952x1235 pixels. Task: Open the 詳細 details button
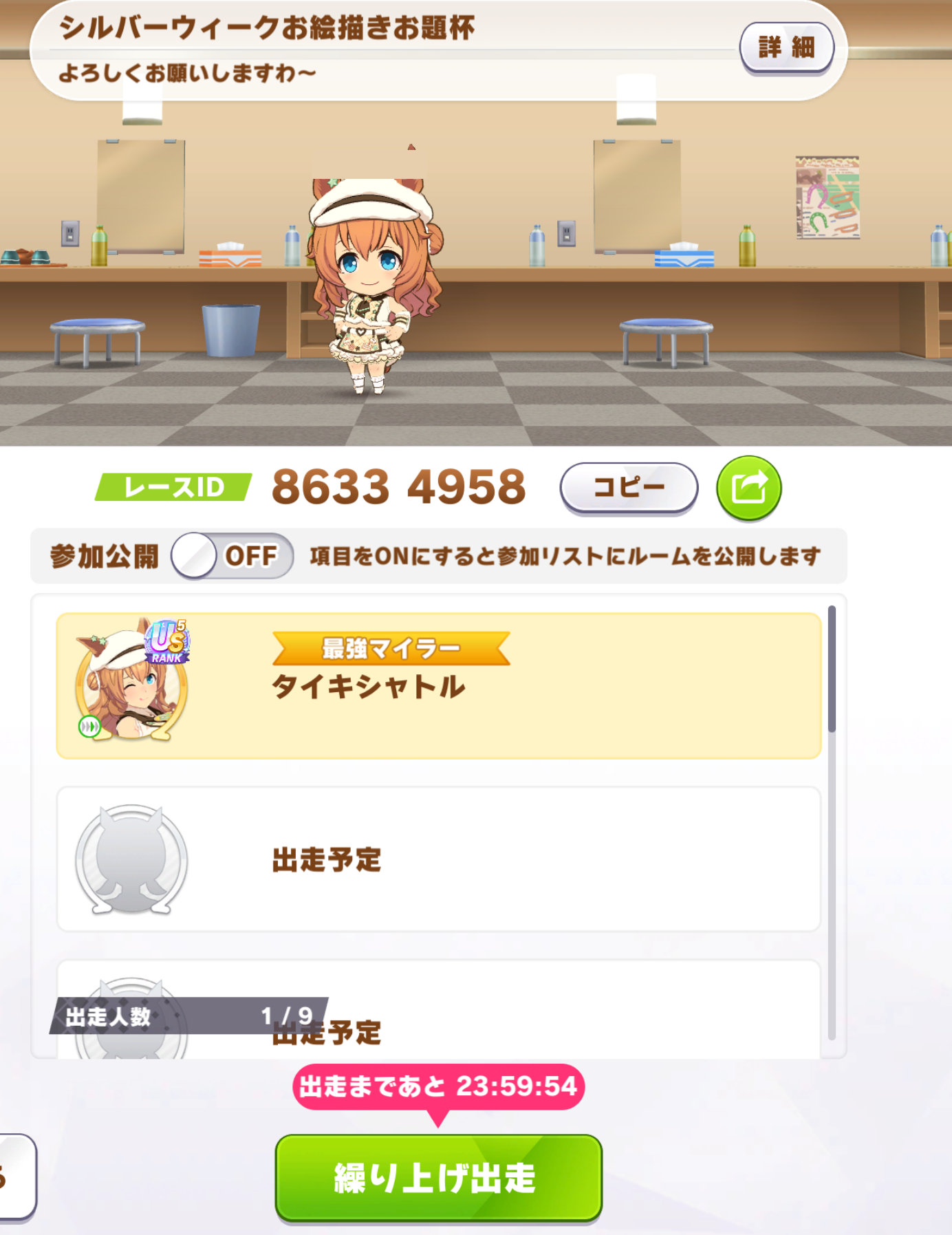point(786,48)
